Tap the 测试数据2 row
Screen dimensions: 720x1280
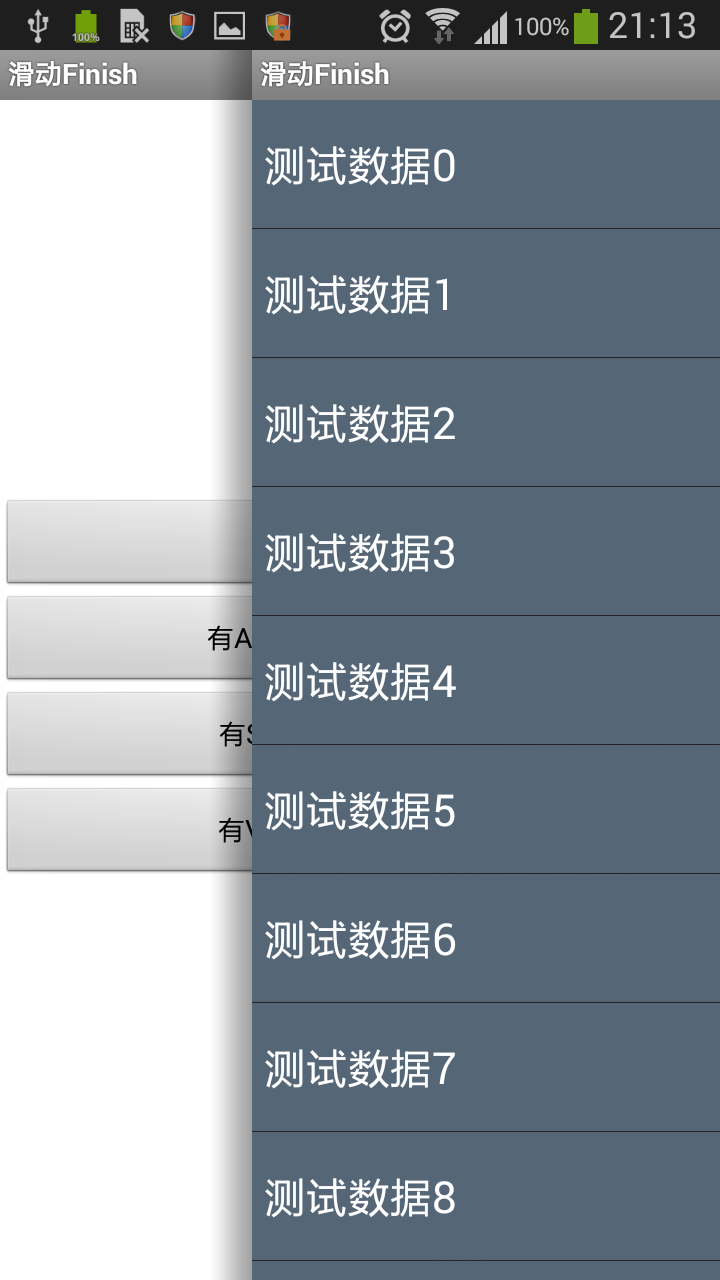pos(486,422)
